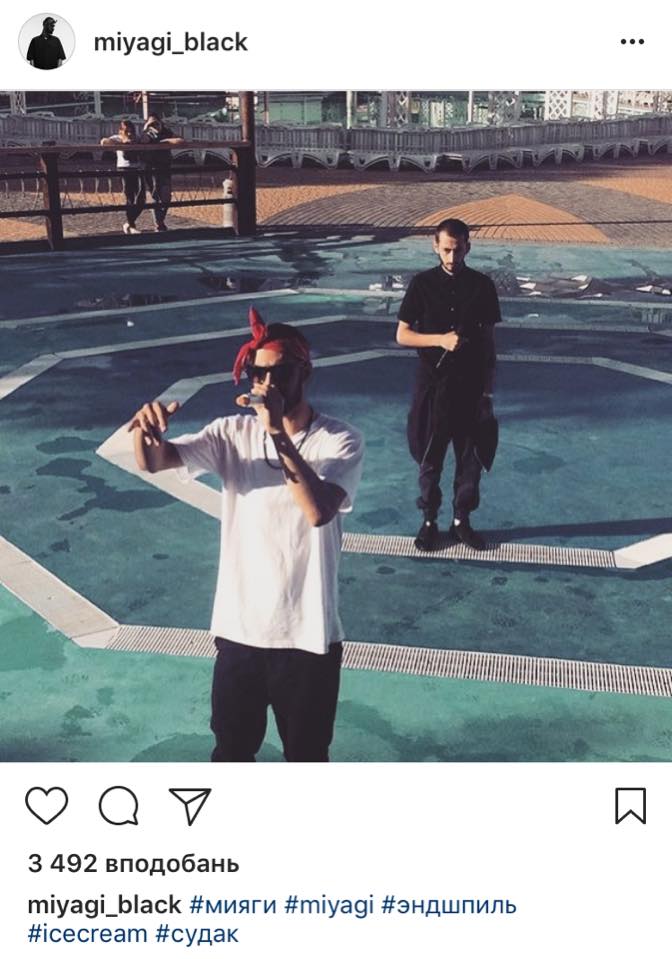672x959 pixels.
Task: Open the #miyagi hashtag
Action: click(x=329, y=905)
